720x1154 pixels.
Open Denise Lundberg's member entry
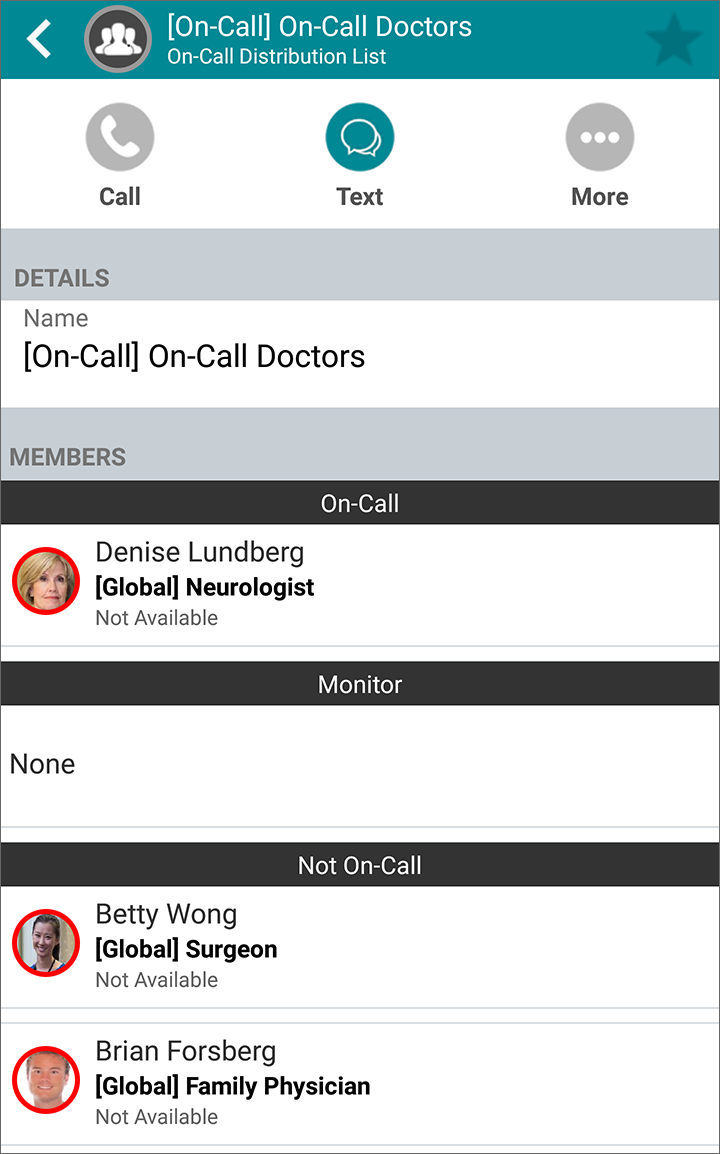pos(360,585)
